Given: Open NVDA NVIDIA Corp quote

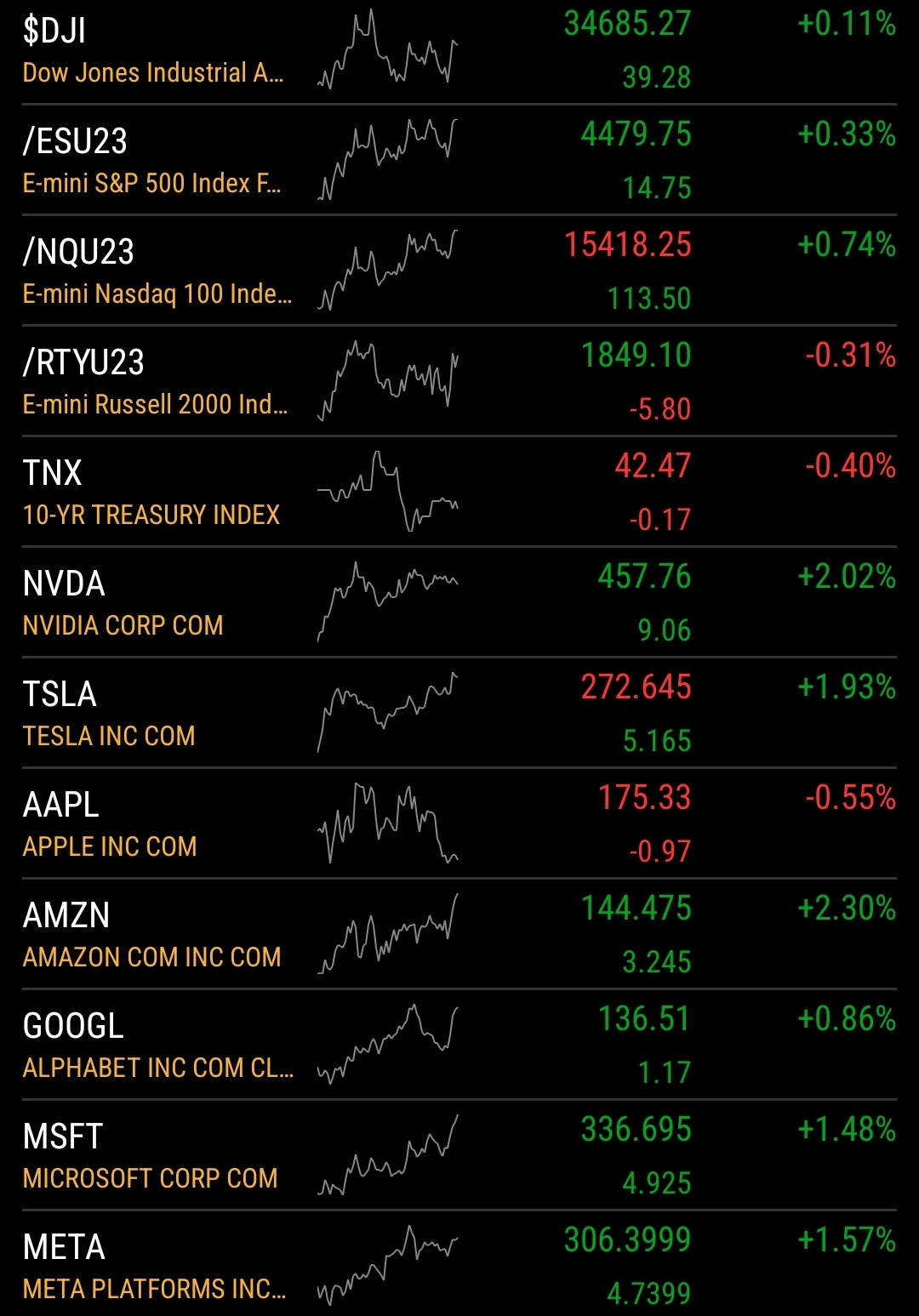Looking at the screenshot, I should pos(459,601).
